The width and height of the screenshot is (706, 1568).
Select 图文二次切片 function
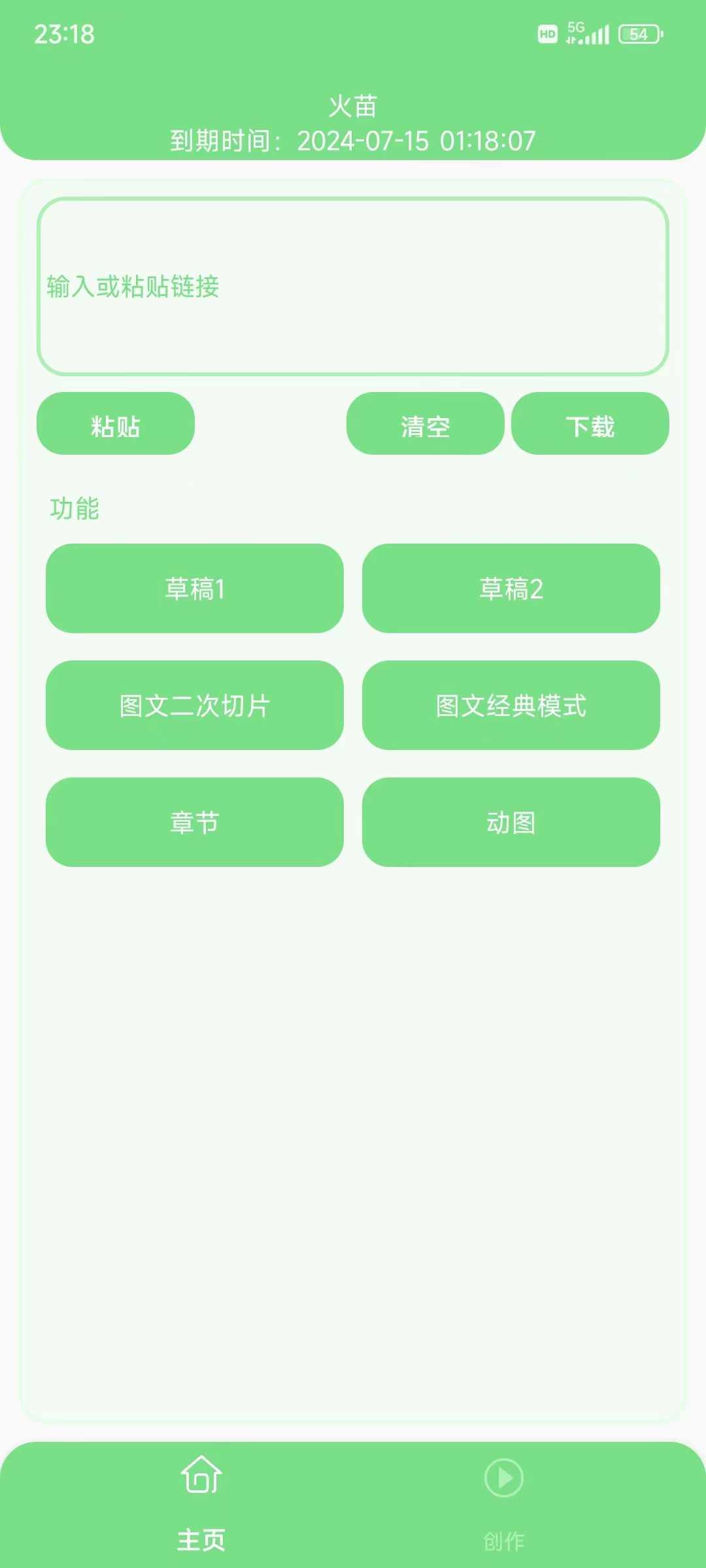coord(195,705)
